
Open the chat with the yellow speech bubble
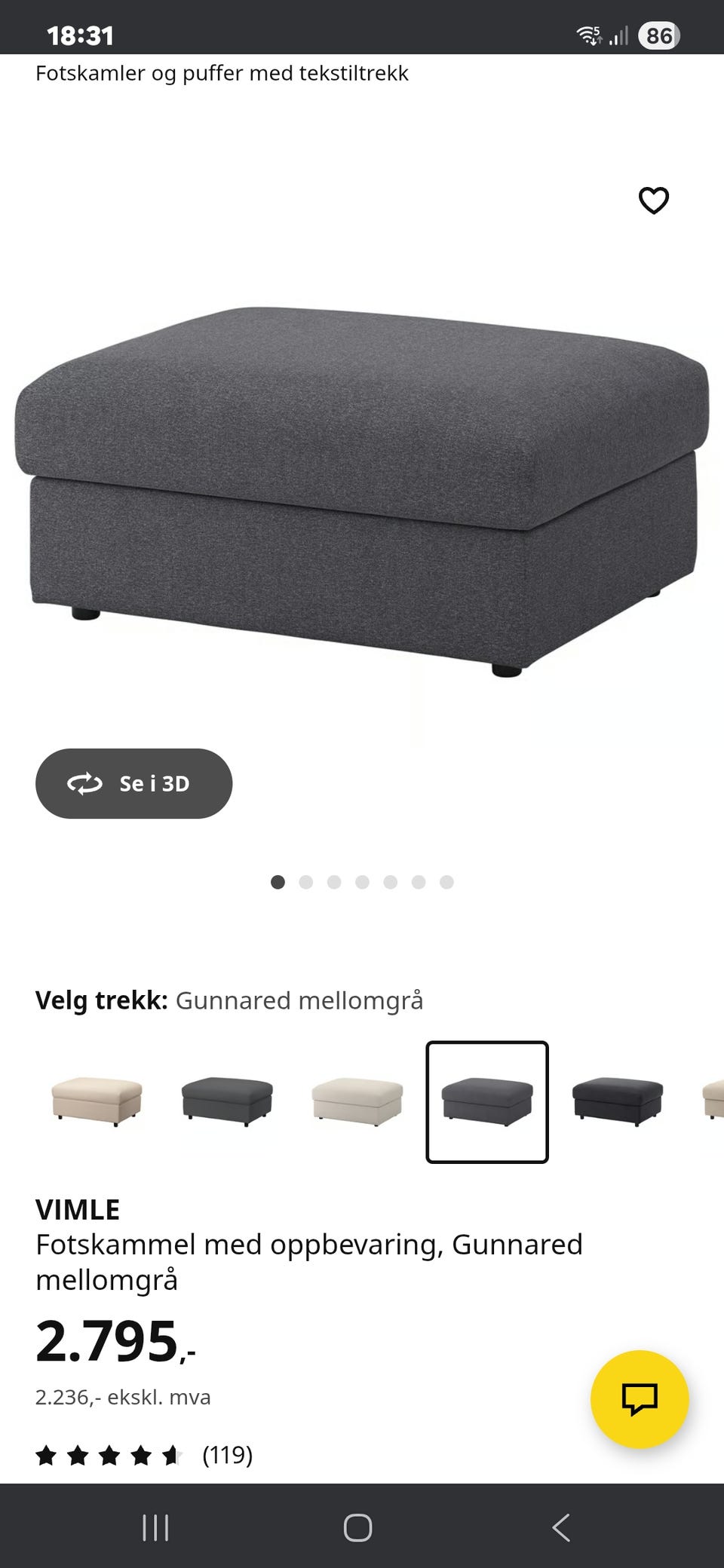(x=640, y=1398)
